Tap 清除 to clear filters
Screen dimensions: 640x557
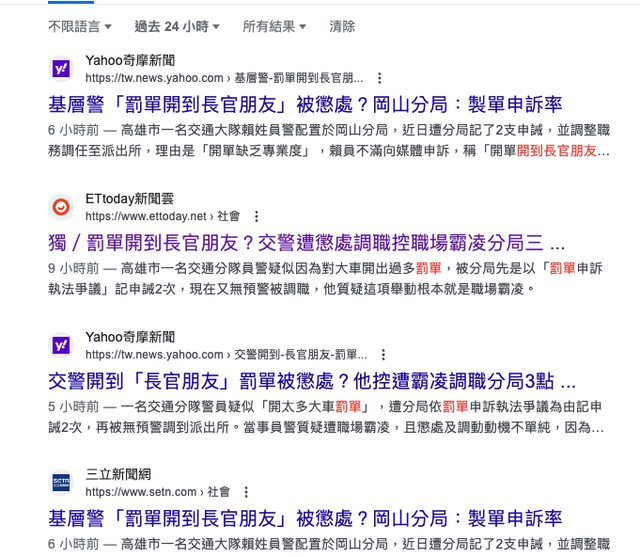(x=342, y=26)
